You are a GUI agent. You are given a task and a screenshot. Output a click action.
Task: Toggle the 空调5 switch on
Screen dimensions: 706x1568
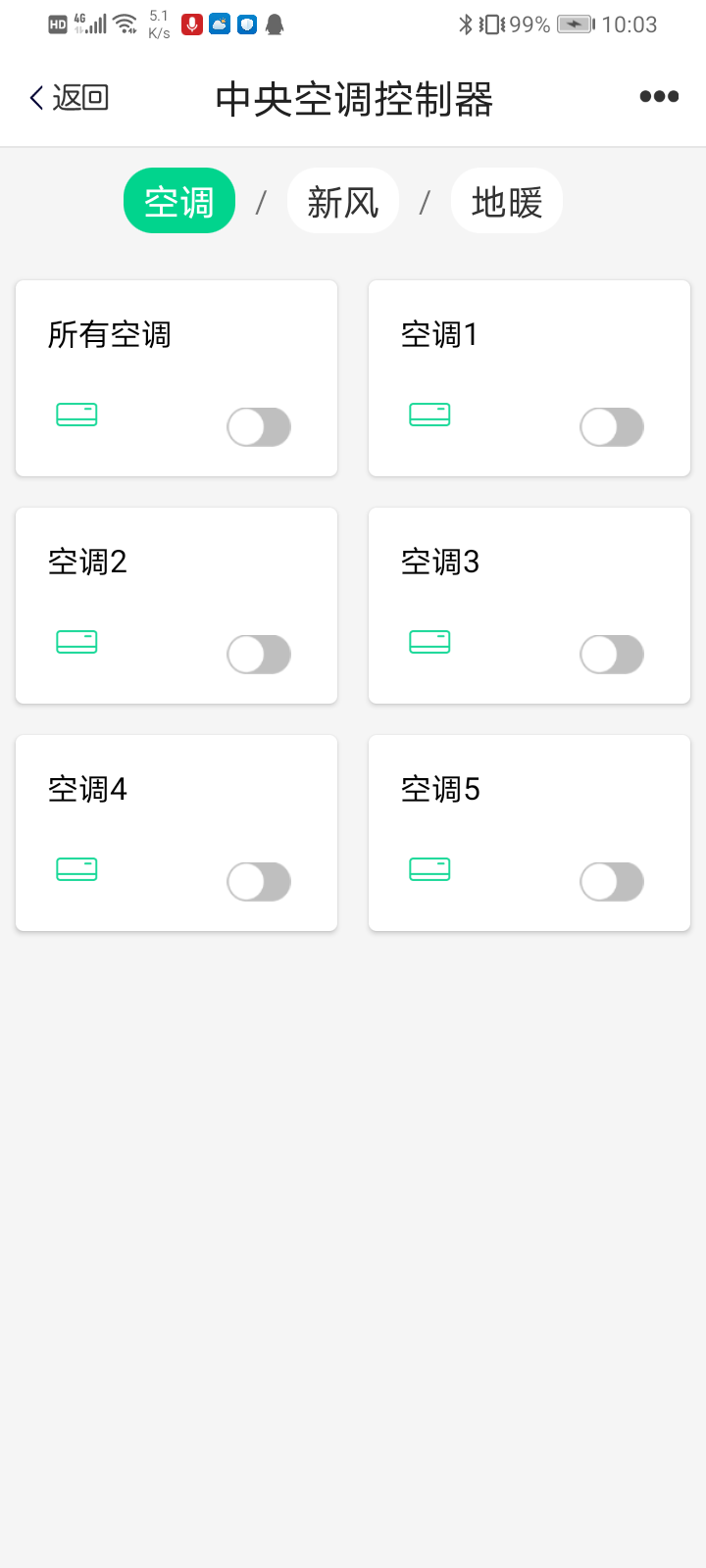coord(612,882)
